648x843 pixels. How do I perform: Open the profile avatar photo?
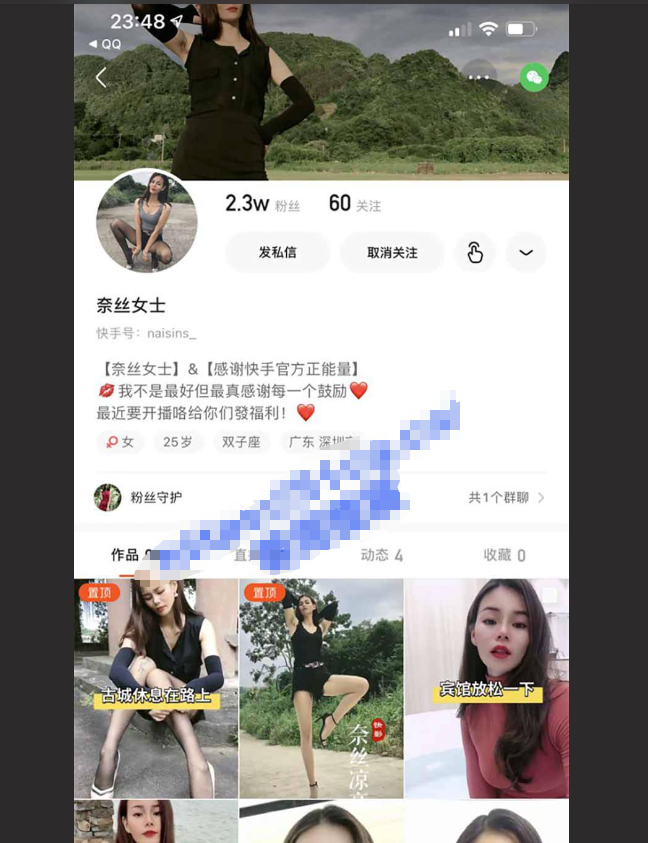coord(146,221)
